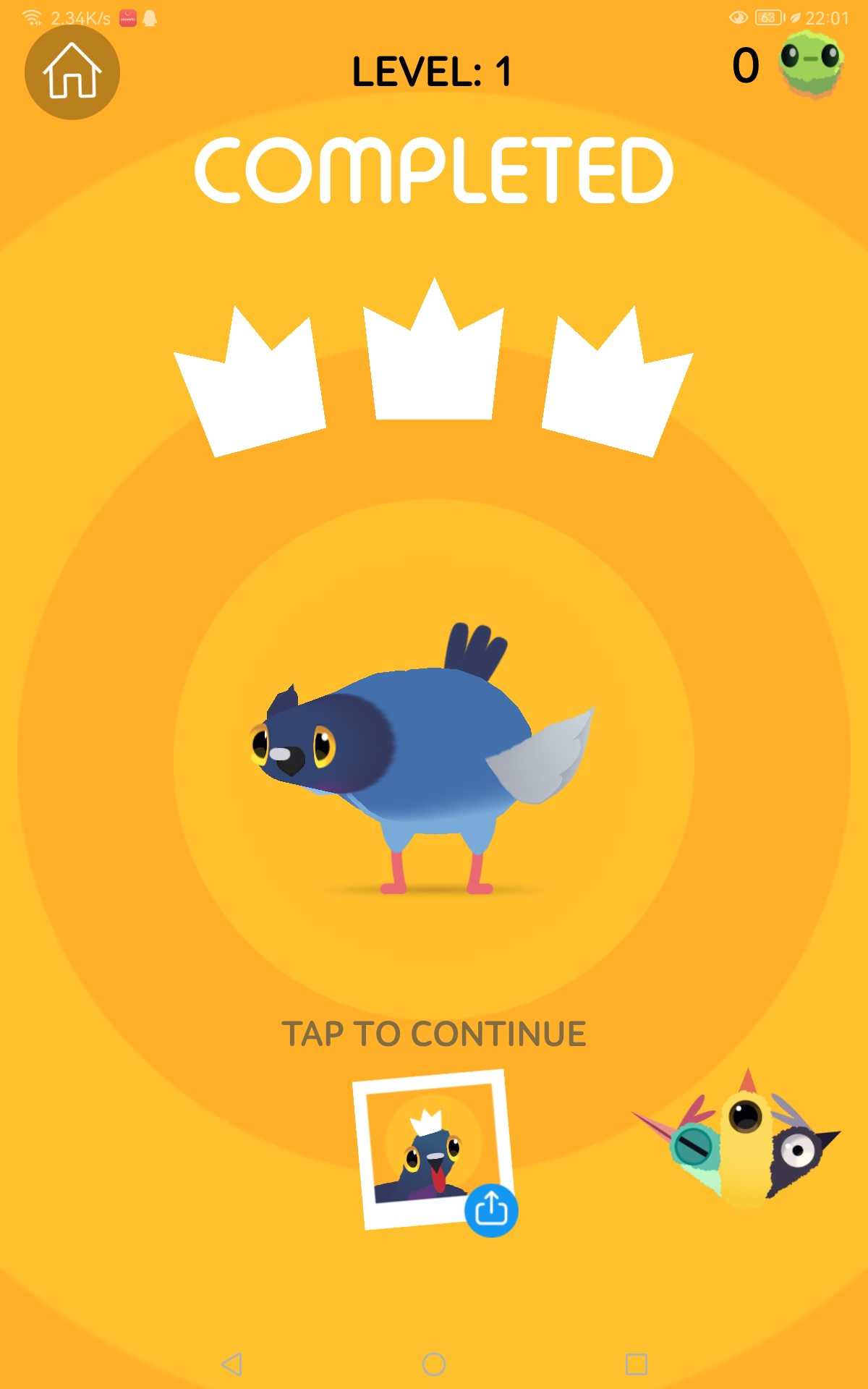Tap the system back button

(231, 1364)
